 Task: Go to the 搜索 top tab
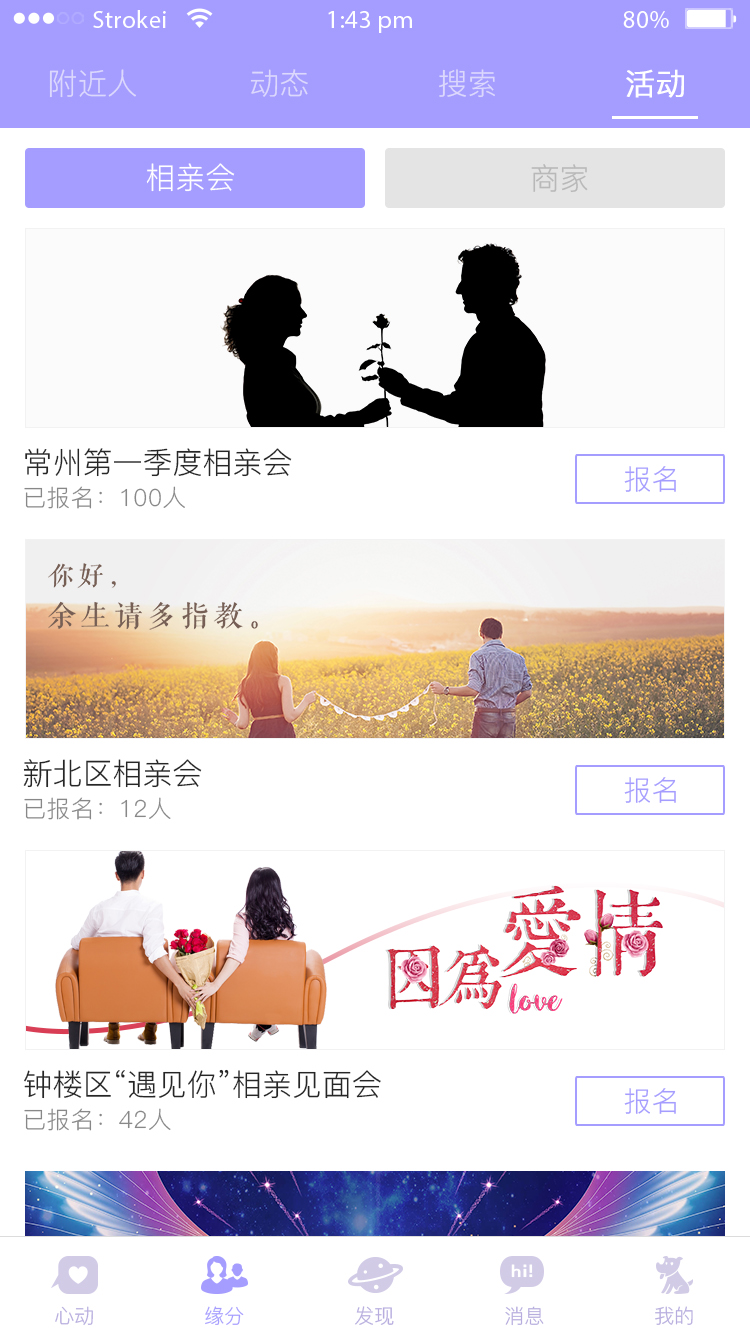point(467,84)
